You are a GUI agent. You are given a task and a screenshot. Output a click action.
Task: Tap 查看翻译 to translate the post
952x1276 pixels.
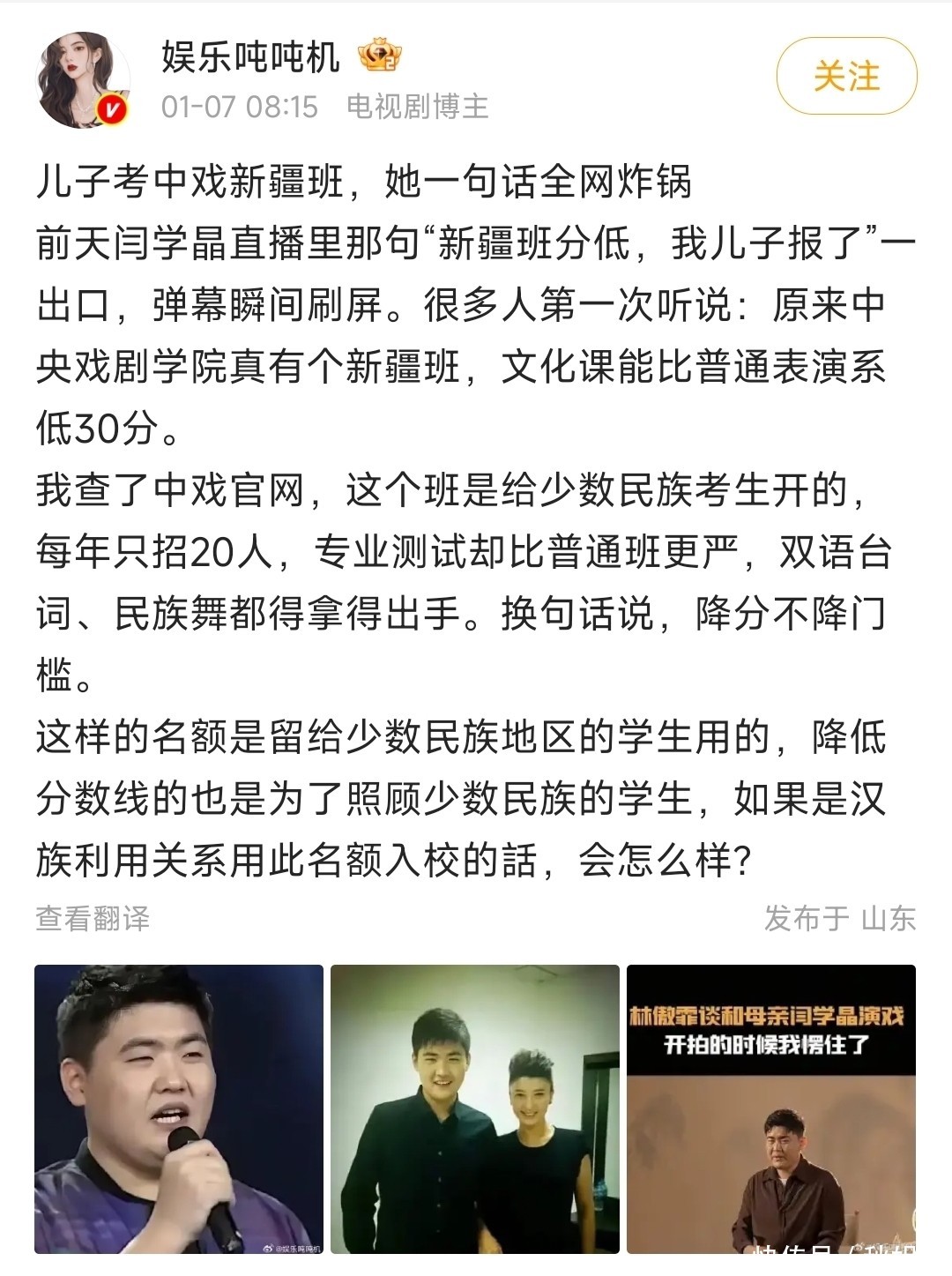pos(93,919)
